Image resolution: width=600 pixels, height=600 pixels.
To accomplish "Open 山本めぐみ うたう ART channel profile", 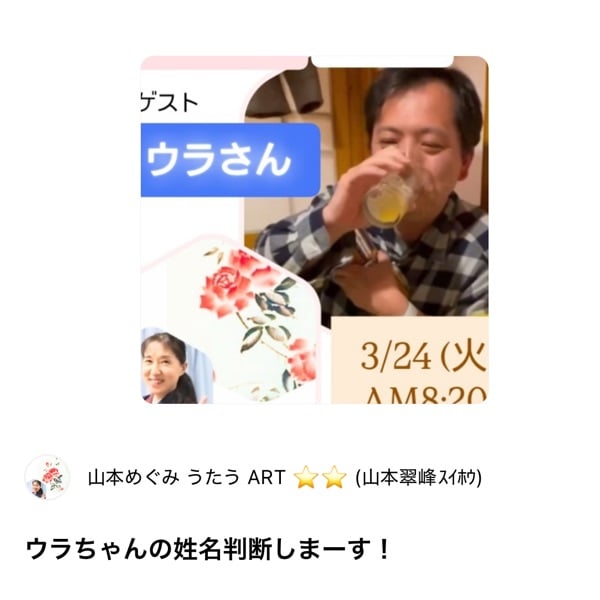I will tap(285, 478).
